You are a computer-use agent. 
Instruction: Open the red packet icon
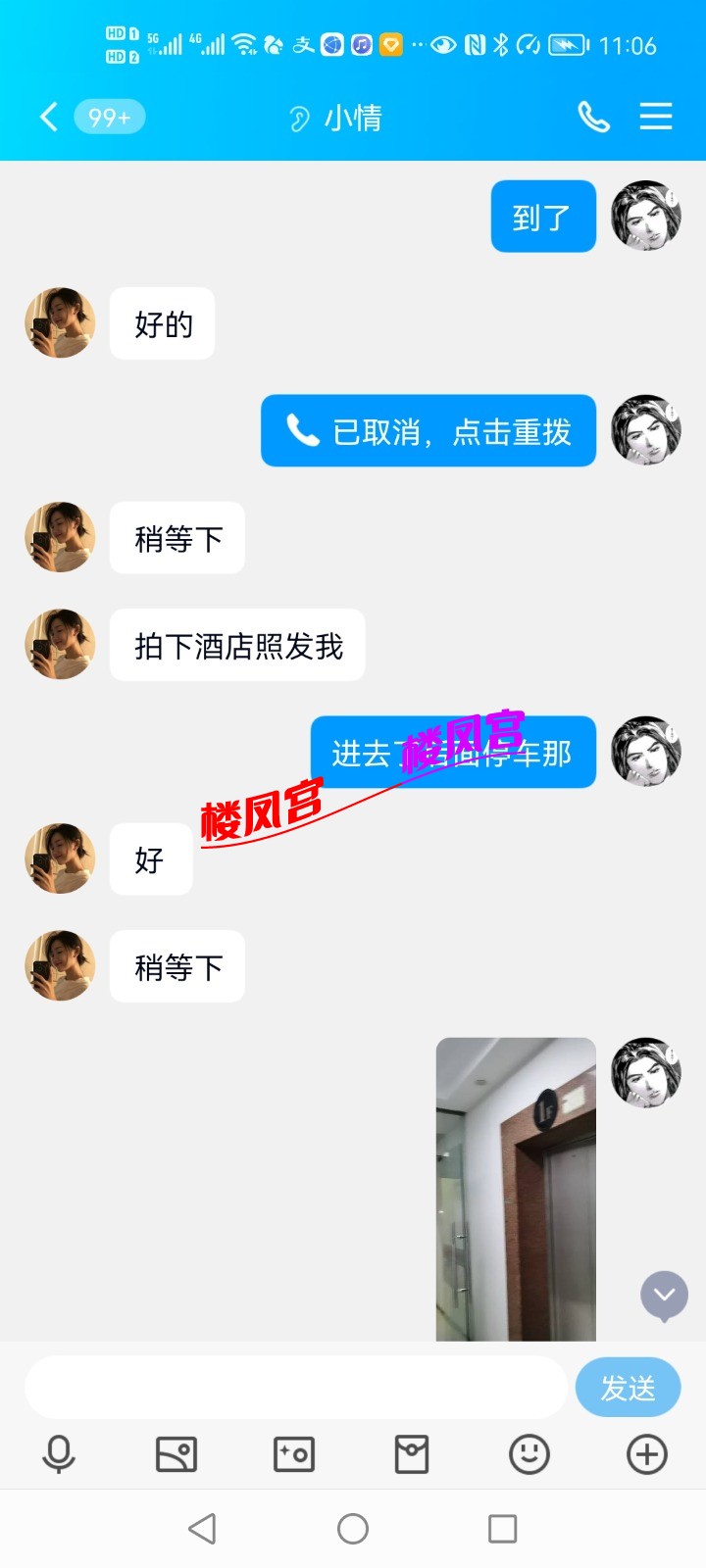[x=412, y=1455]
